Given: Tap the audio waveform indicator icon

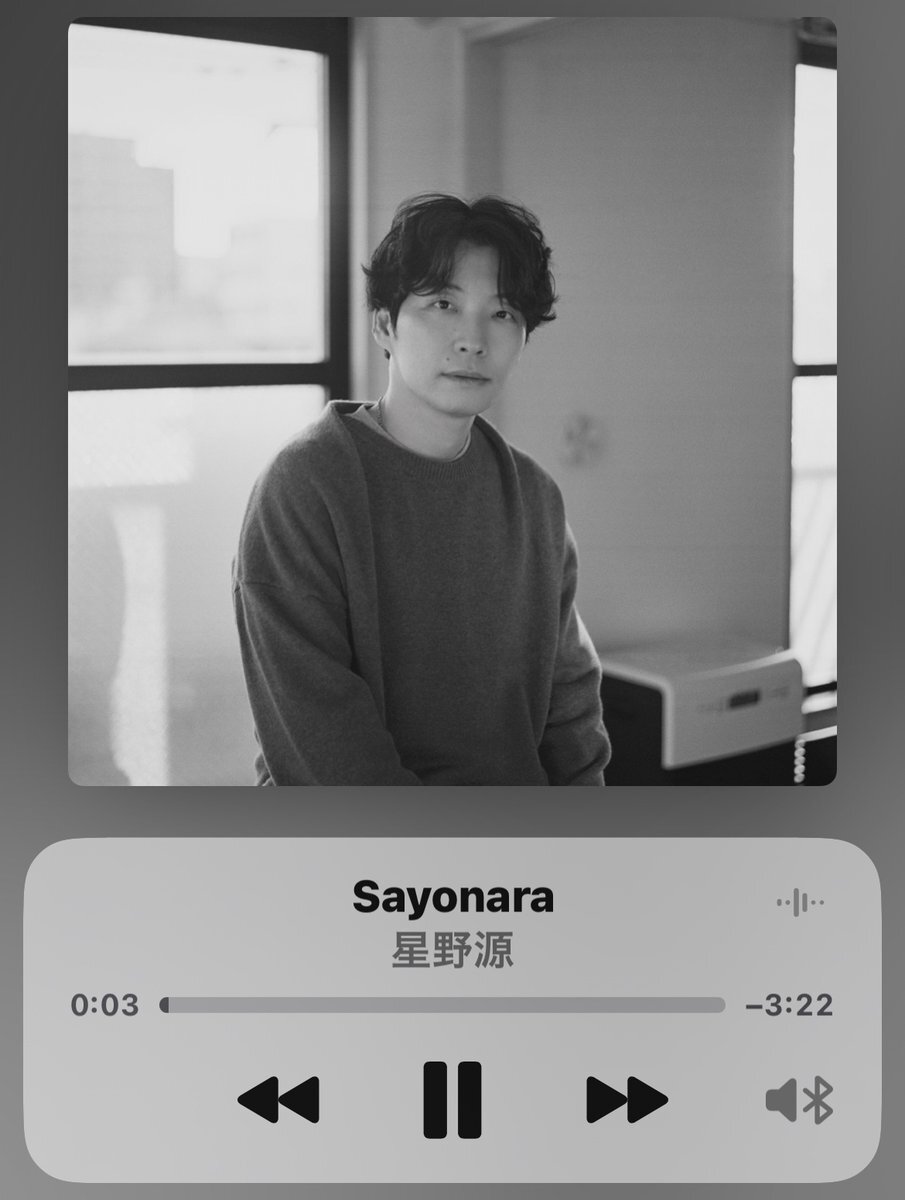Looking at the screenshot, I should [x=800, y=903].
